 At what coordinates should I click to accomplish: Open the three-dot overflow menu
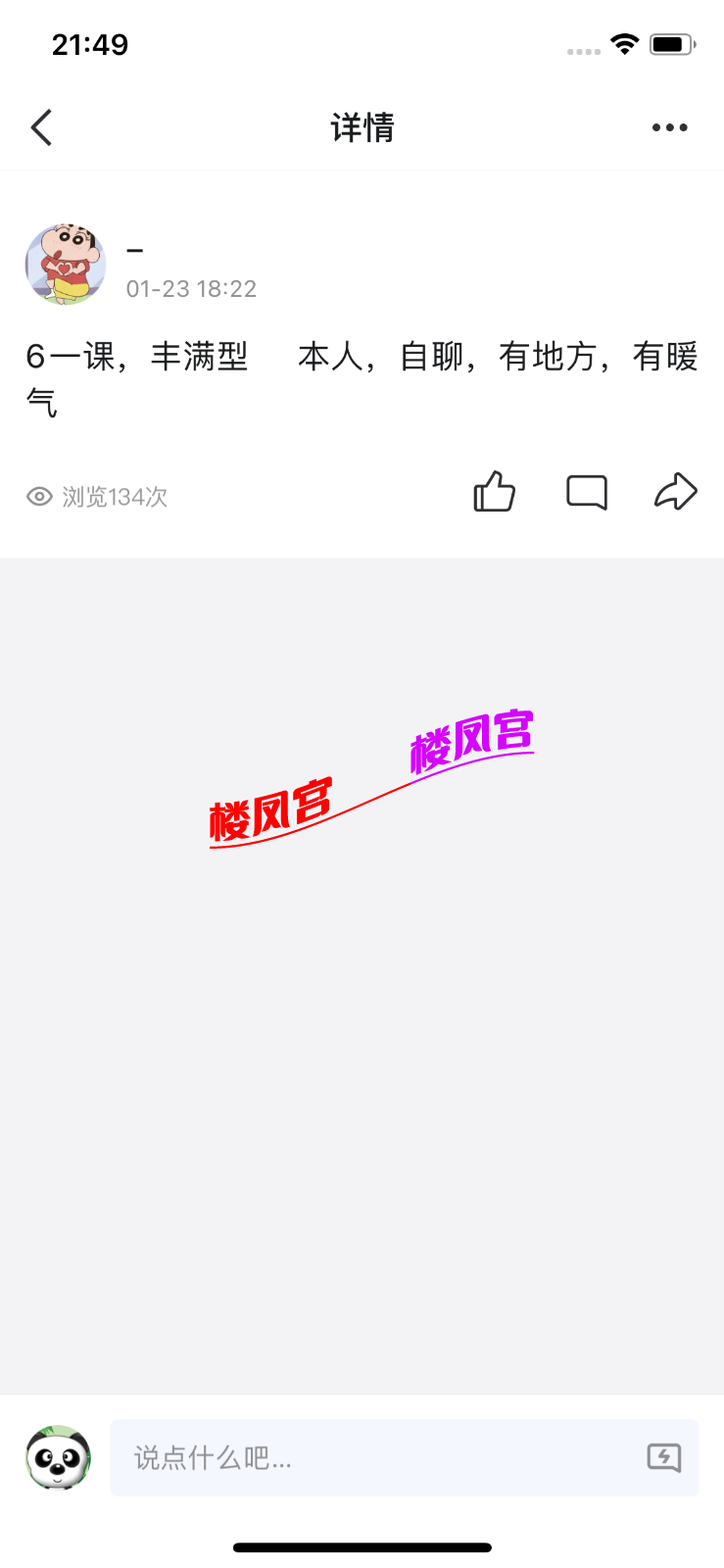tap(669, 127)
